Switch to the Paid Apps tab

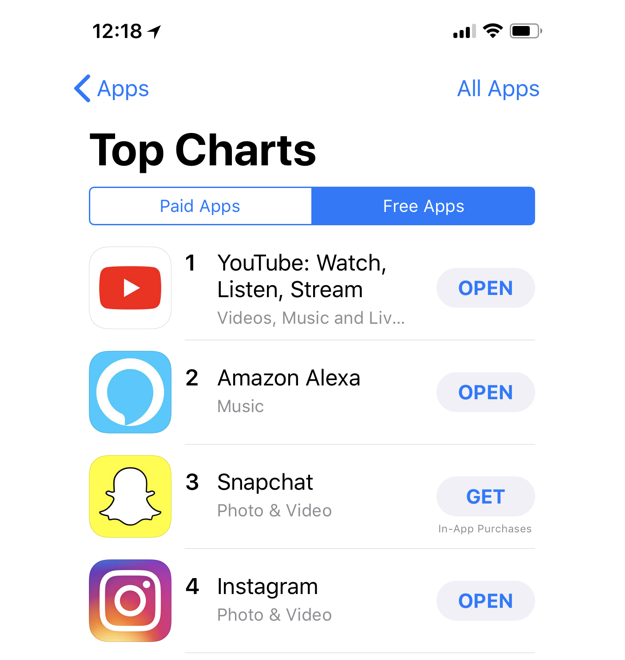pyautogui.click(x=200, y=206)
